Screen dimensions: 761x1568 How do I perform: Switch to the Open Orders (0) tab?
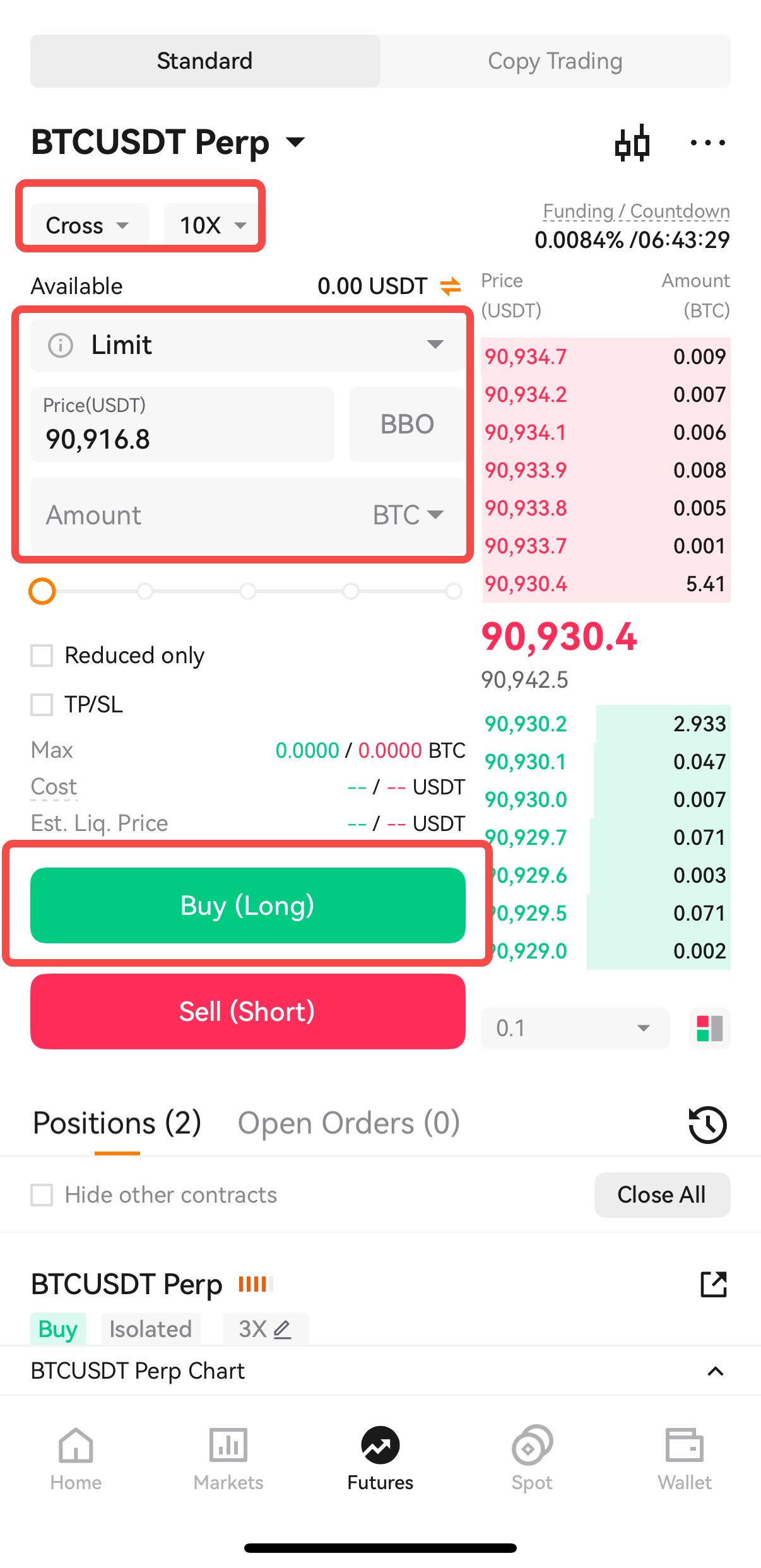point(349,1124)
